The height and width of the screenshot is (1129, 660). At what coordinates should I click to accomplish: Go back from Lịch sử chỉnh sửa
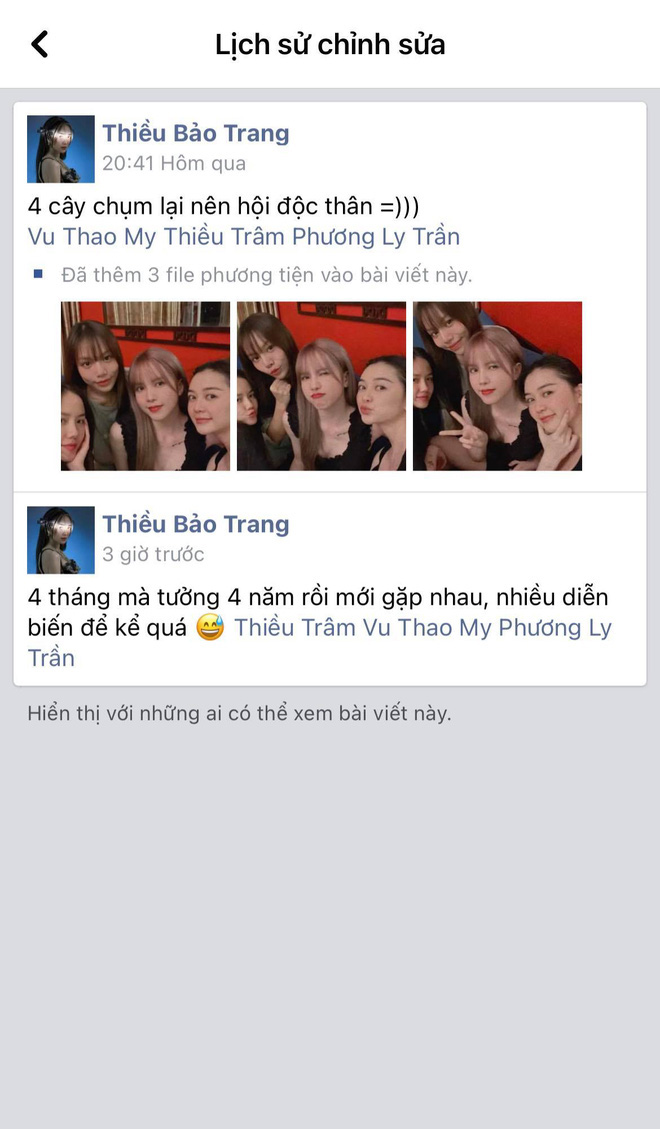[x=40, y=44]
